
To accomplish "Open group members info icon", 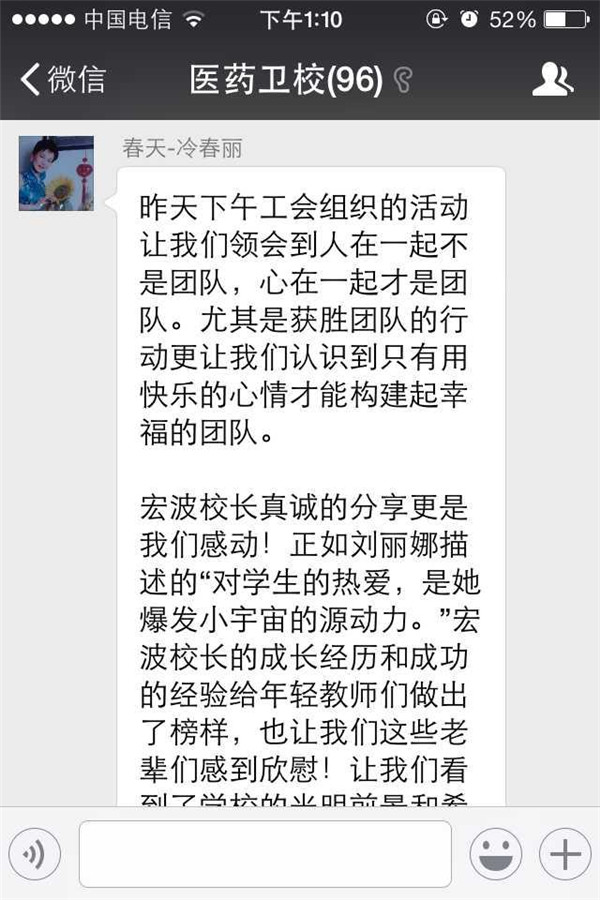I will (552, 80).
